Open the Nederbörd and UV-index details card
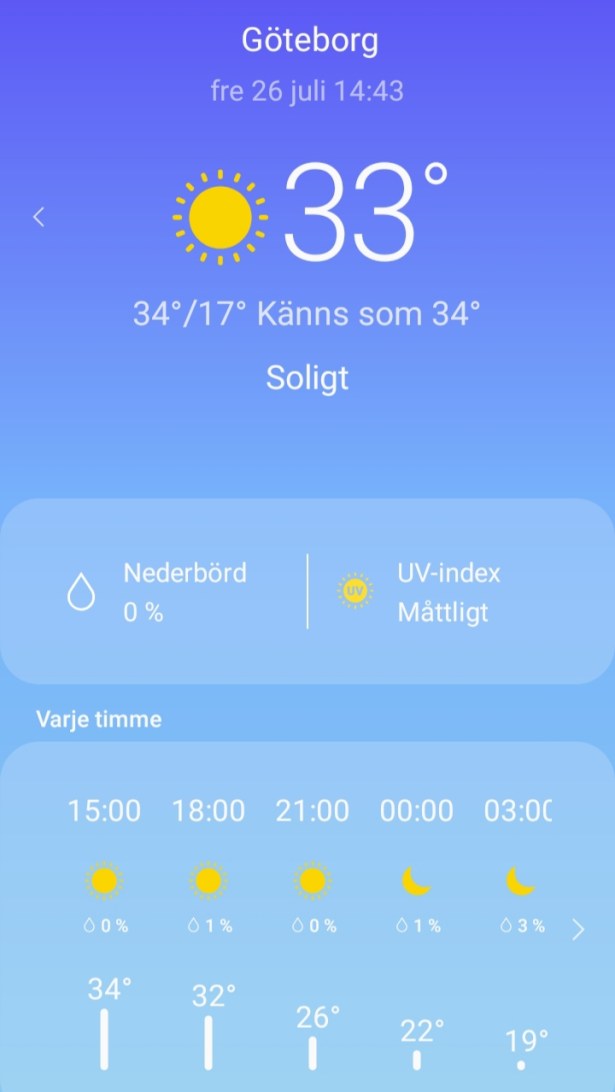The image size is (615, 1092). coord(307,591)
